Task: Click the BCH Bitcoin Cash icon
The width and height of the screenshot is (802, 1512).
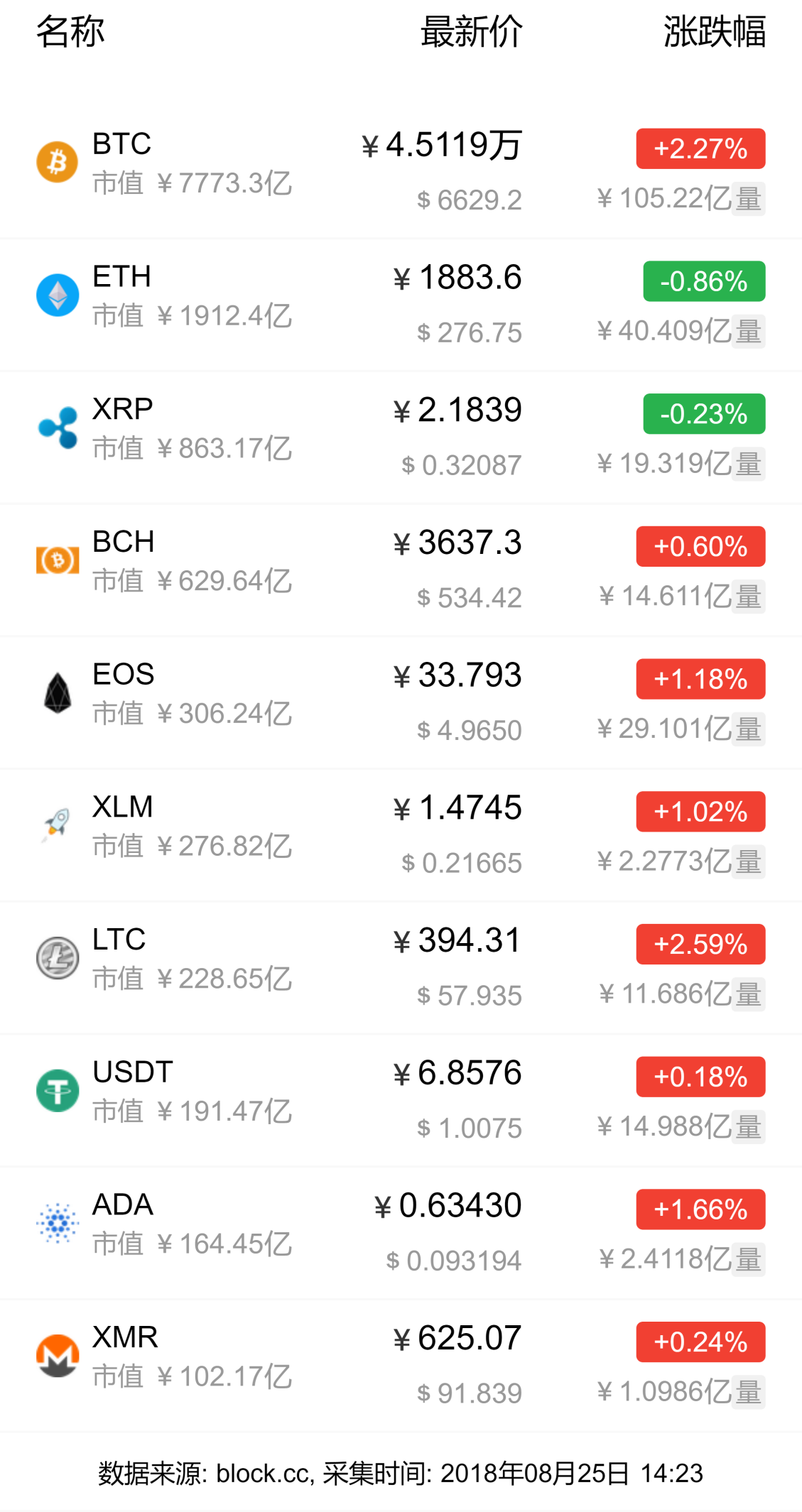Action: pos(57,559)
